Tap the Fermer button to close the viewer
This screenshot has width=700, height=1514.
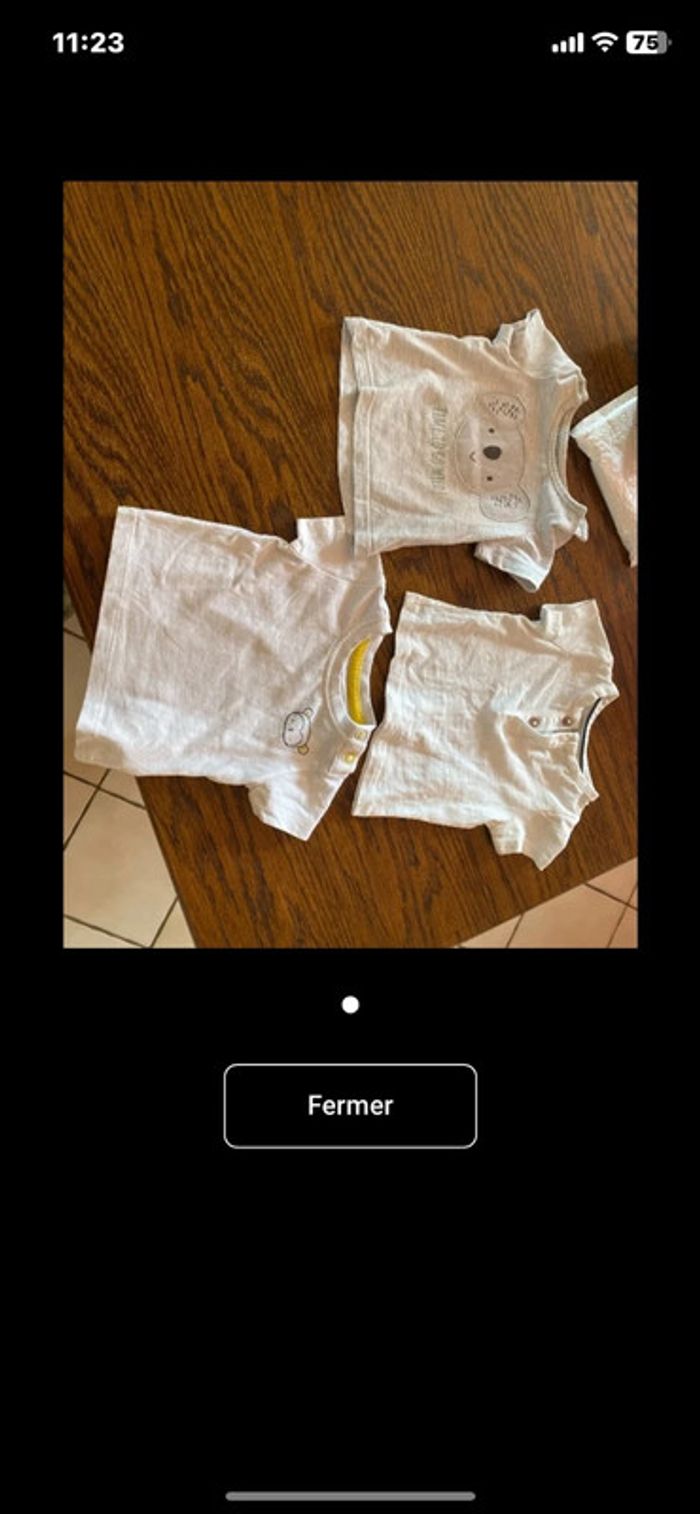click(350, 1105)
